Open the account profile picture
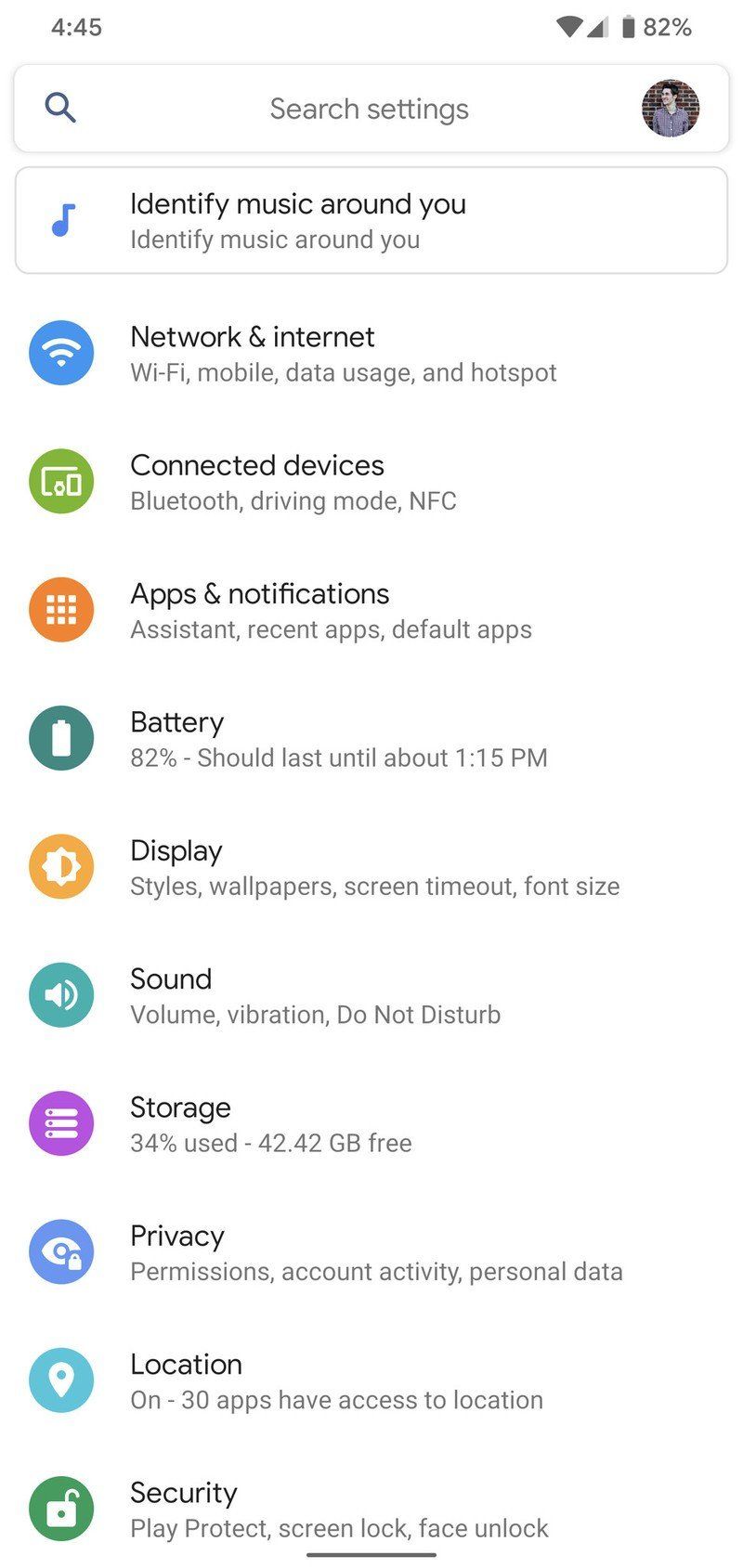743x1568 pixels. (670, 109)
